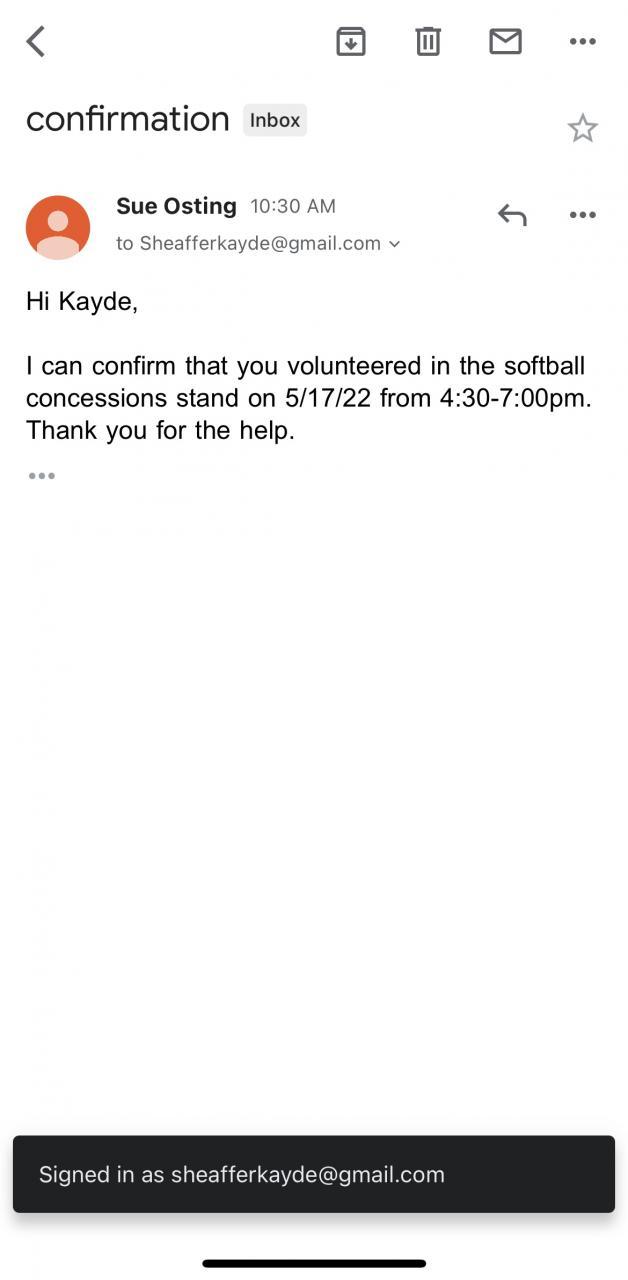The height and width of the screenshot is (1280, 628).
Task: Open Sue Osting's profile avatar
Action: coord(58,228)
